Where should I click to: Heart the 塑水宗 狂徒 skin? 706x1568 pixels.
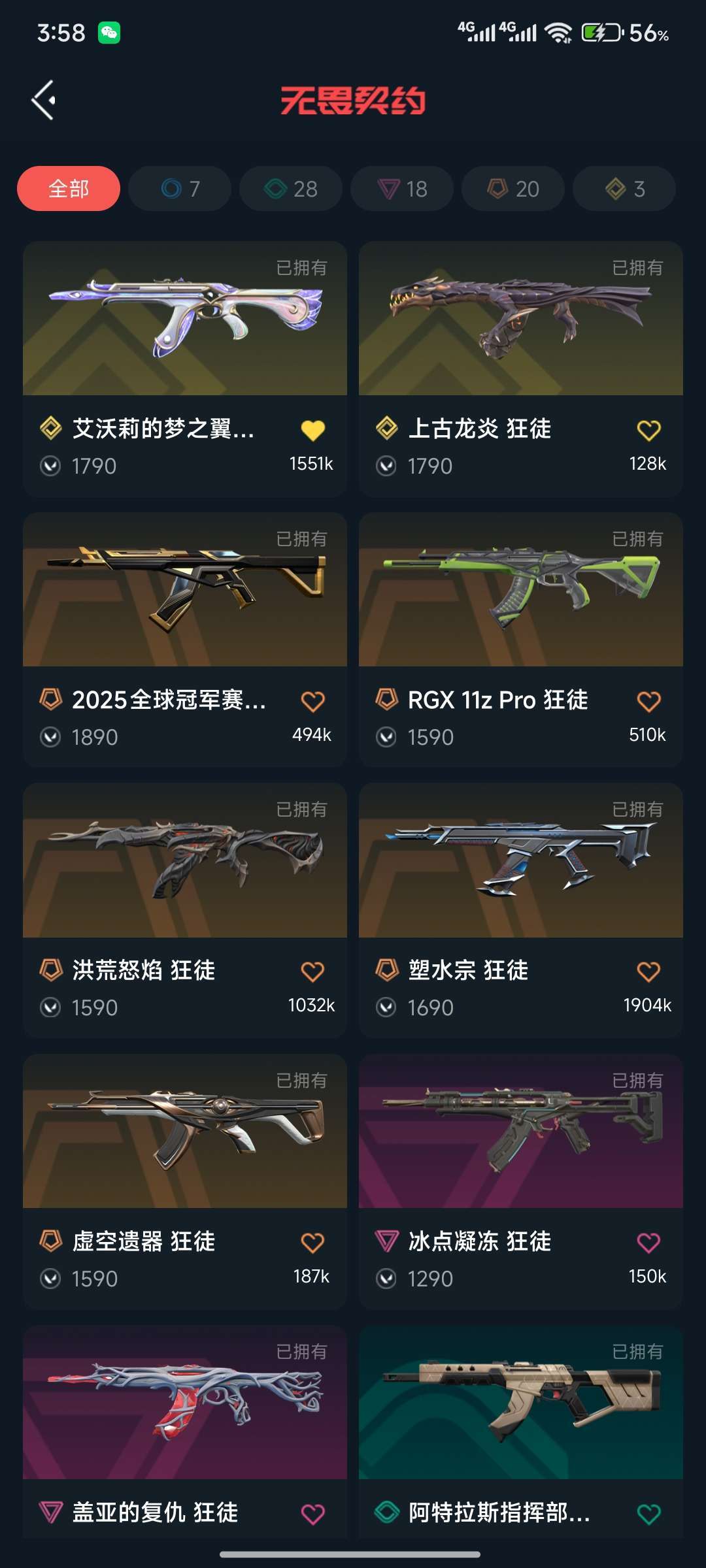click(648, 972)
